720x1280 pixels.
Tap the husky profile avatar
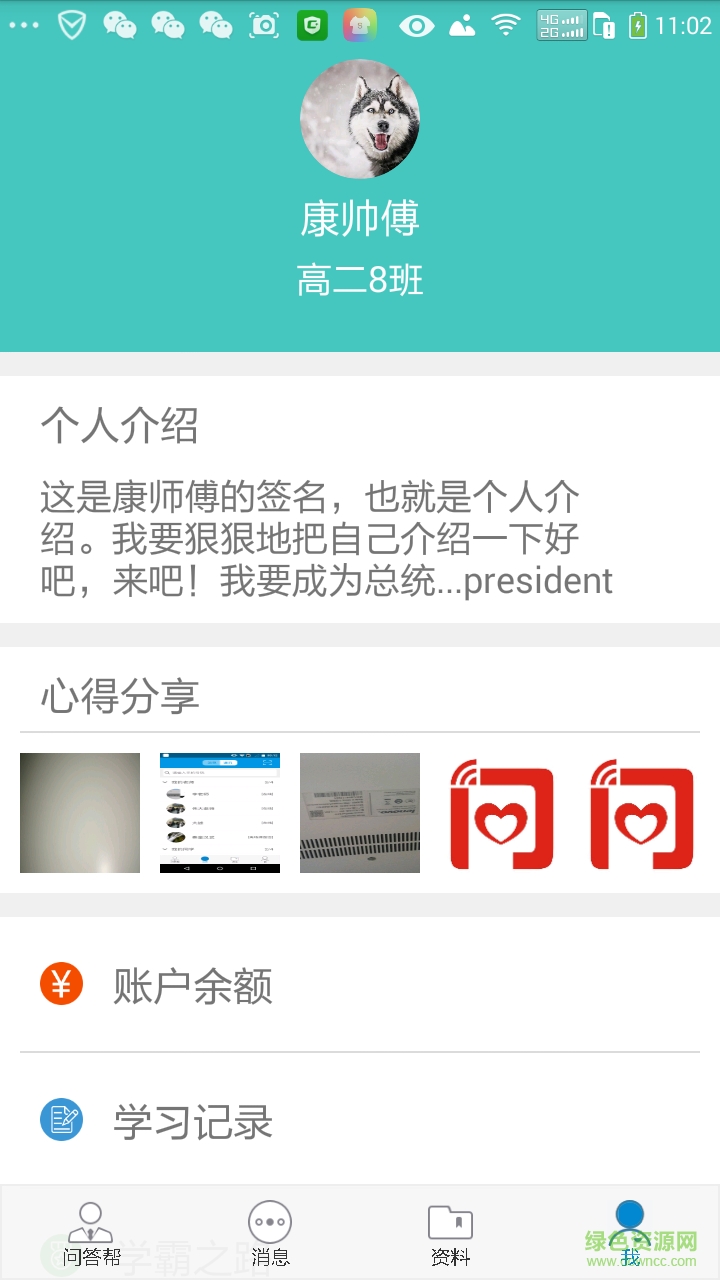(360, 119)
